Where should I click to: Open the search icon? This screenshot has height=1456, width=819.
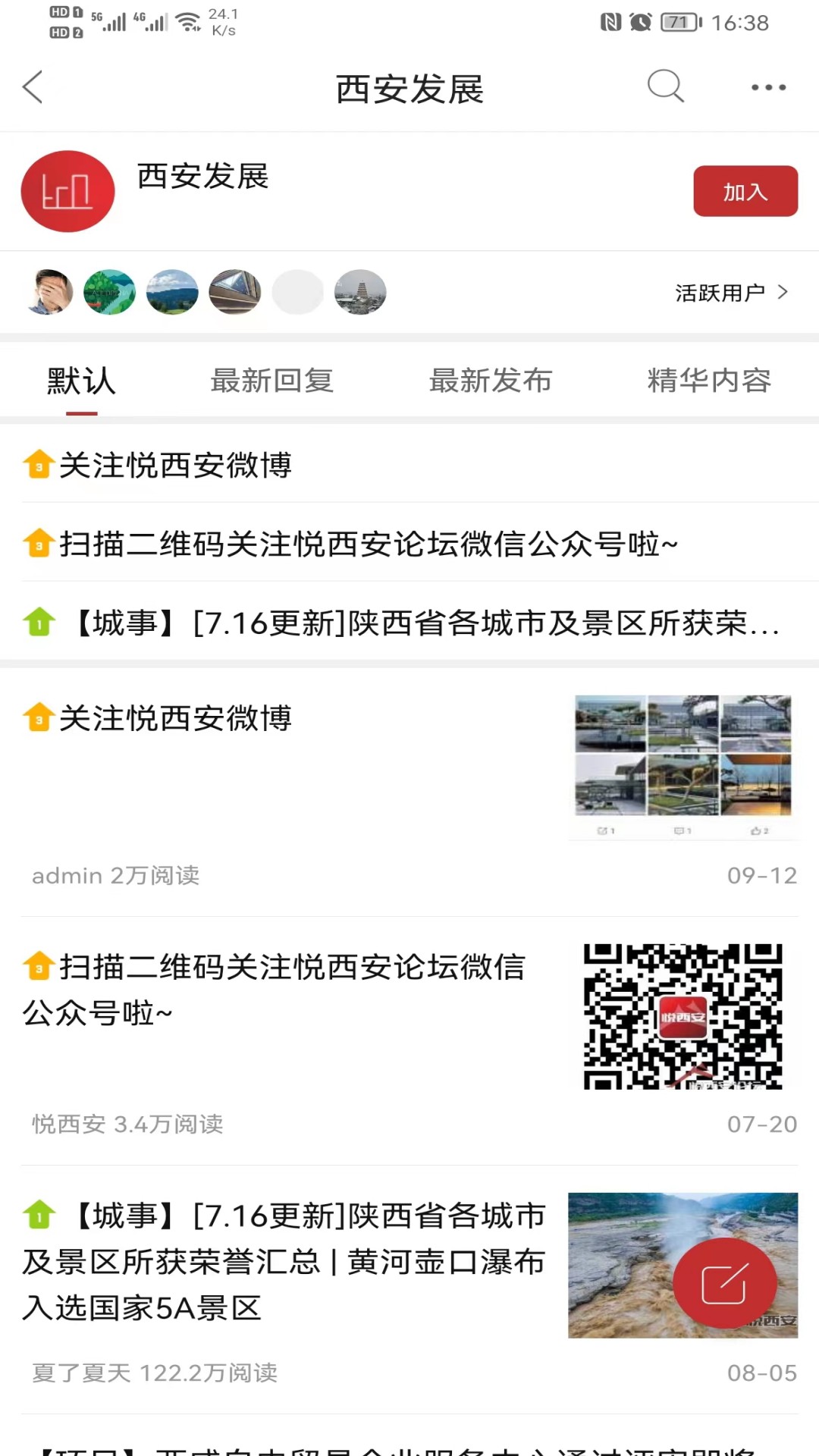[665, 86]
